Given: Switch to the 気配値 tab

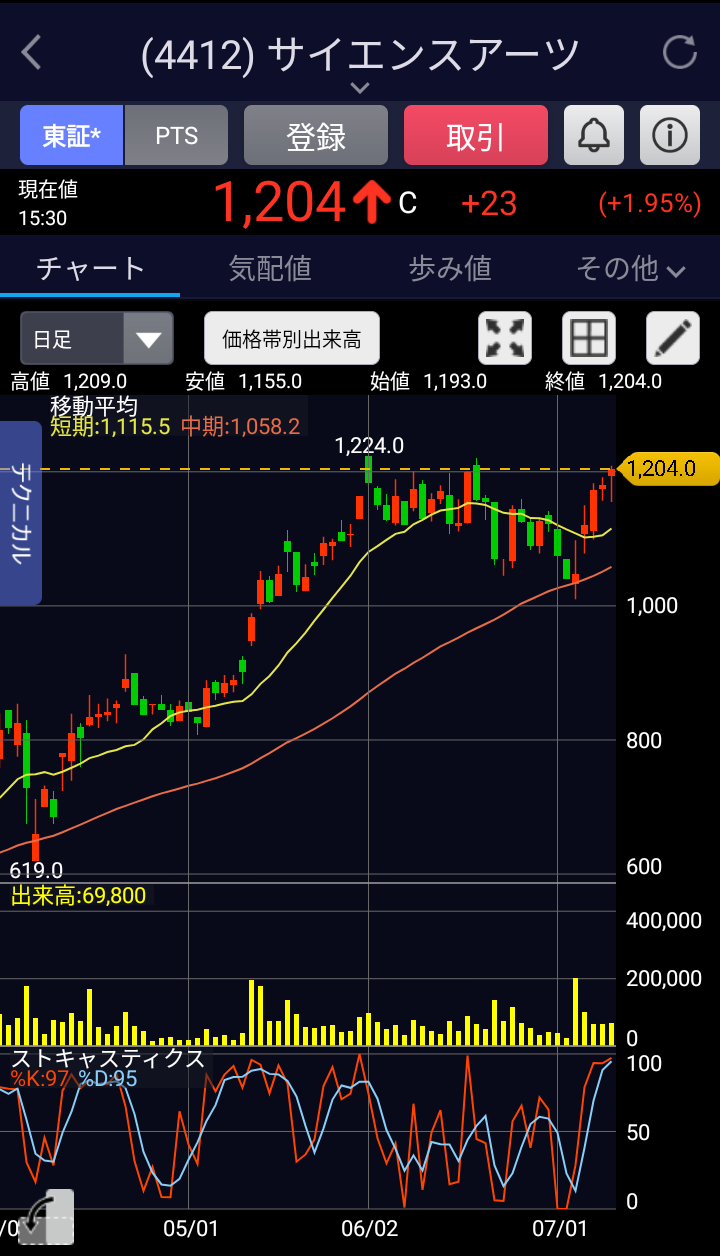Looking at the screenshot, I should 270,268.
